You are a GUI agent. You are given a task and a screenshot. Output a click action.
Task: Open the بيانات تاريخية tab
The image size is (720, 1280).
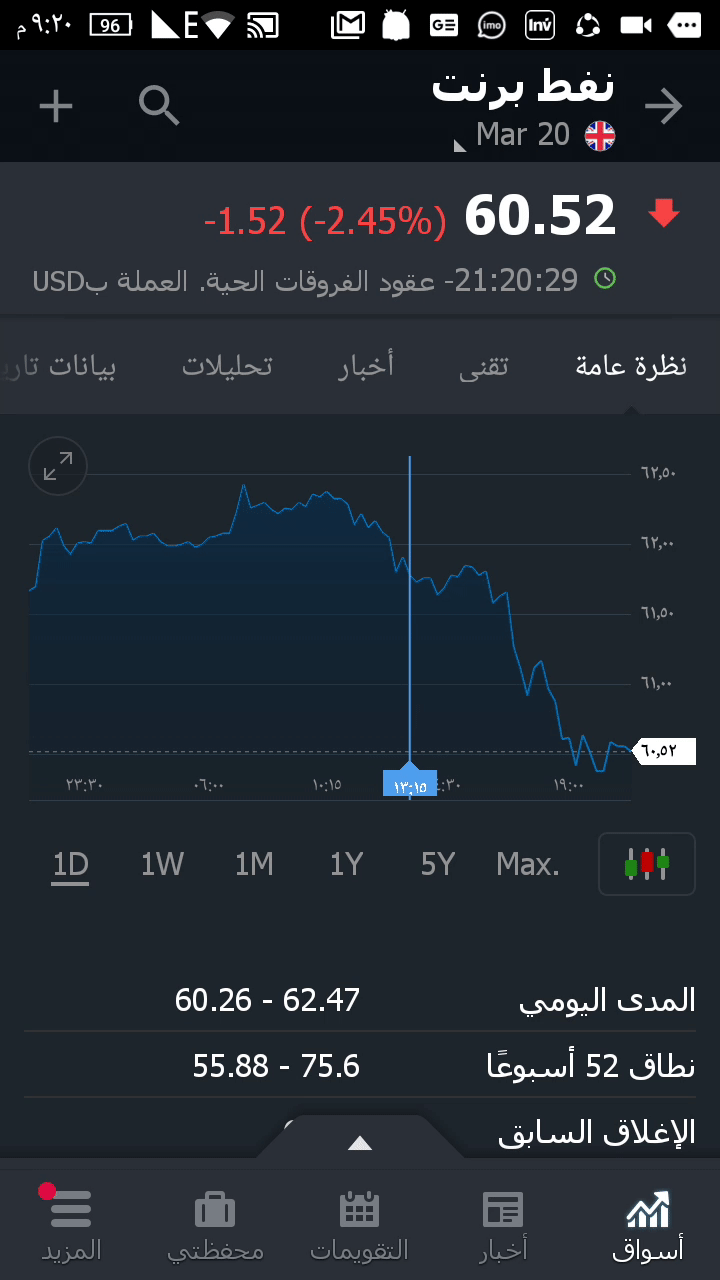[60, 366]
